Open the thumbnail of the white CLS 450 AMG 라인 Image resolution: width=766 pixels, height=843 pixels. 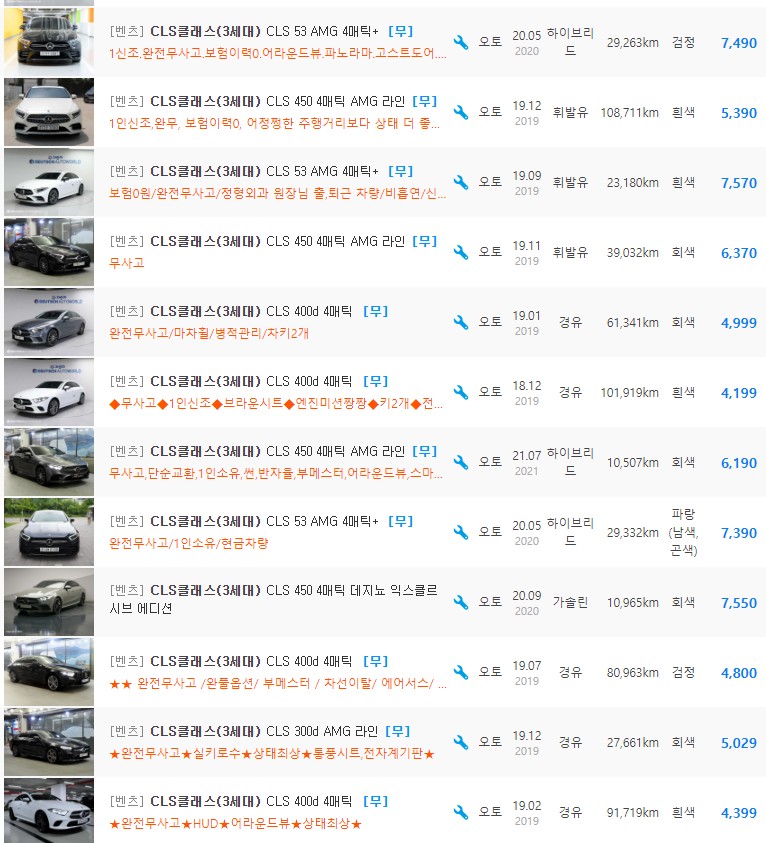48,110
